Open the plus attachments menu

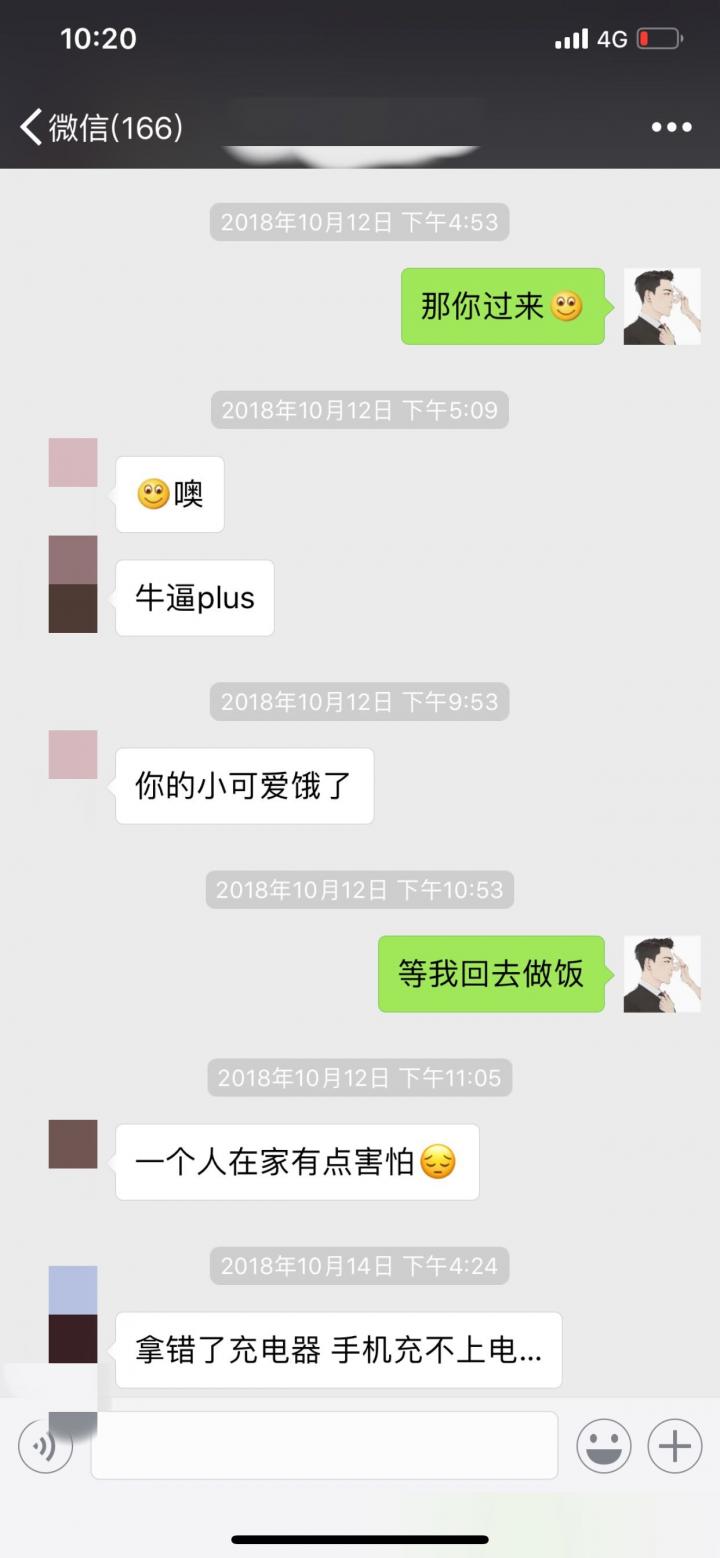(x=675, y=1446)
